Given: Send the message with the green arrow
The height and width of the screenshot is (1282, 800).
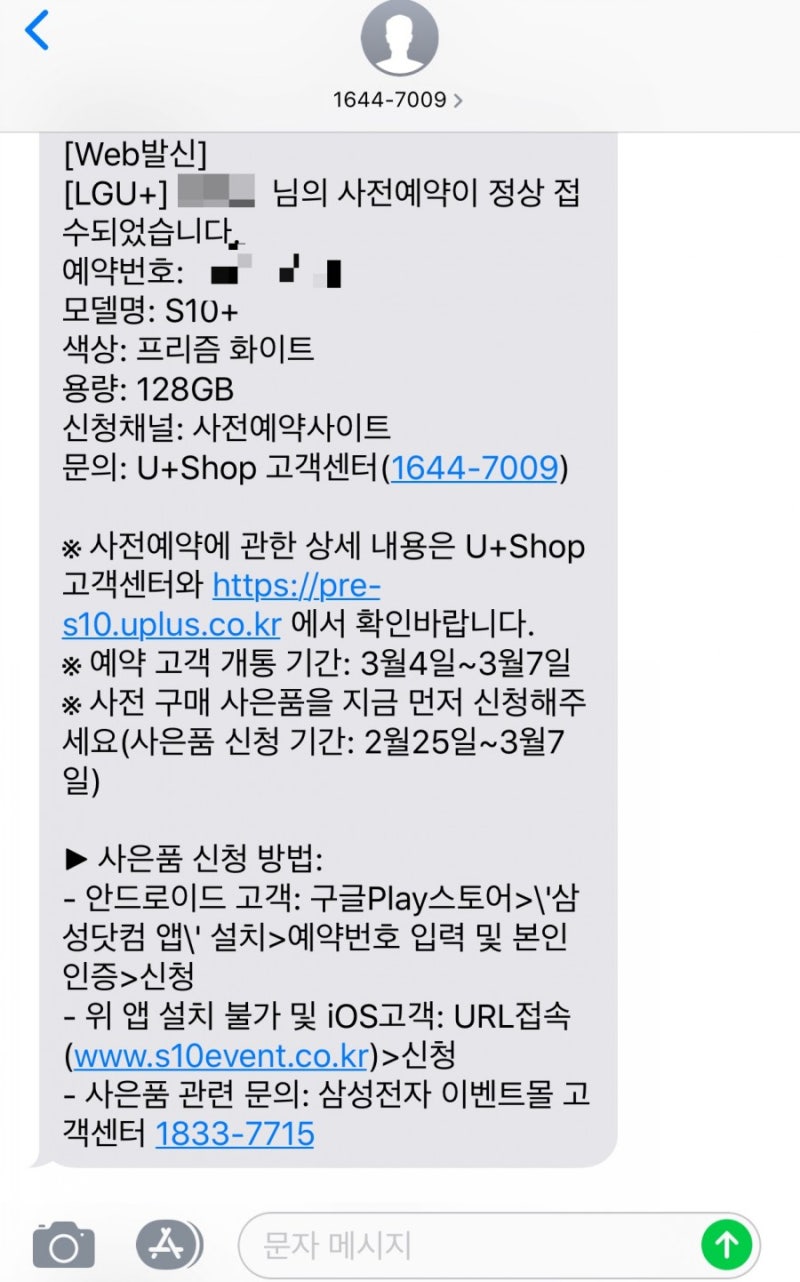Looking at the screenshot, I should [727, 1245].
